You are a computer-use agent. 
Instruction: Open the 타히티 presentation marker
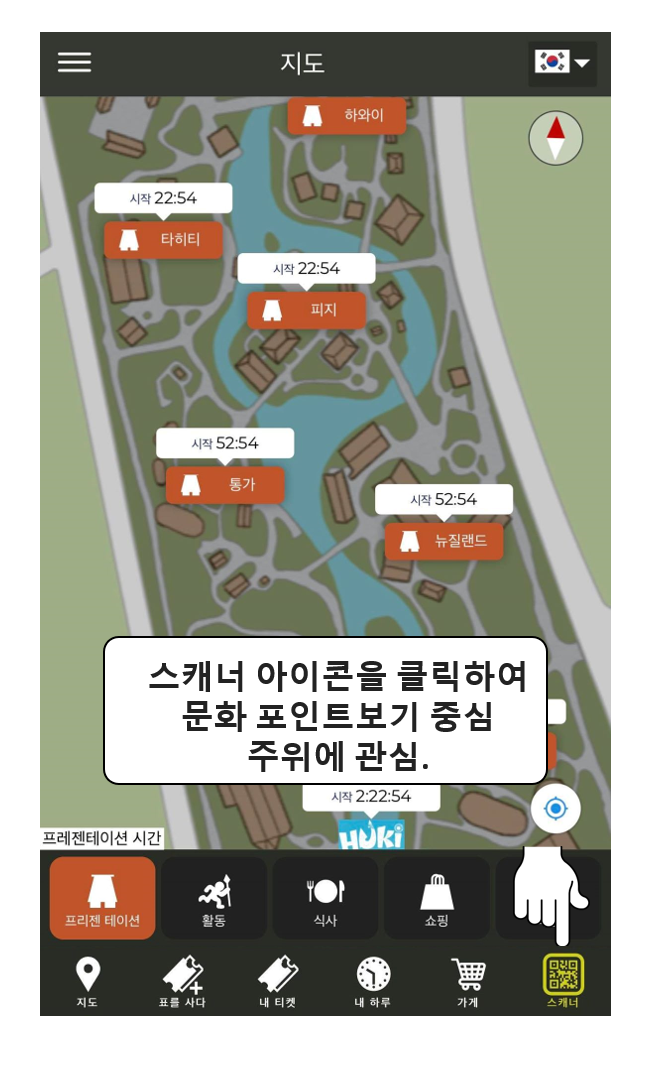click(163, 240)
